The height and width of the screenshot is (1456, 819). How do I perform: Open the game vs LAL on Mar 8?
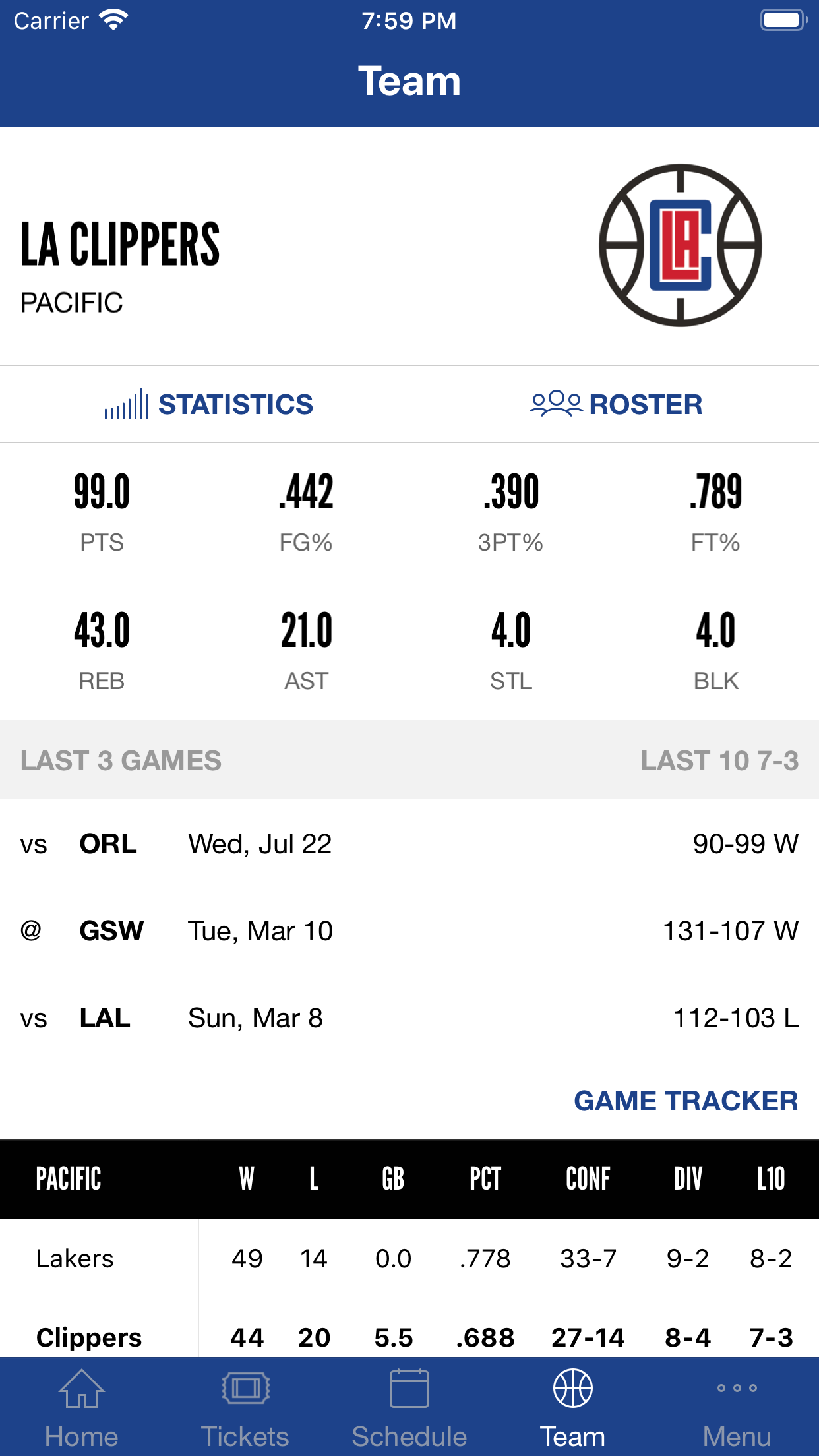[409, 1018]
